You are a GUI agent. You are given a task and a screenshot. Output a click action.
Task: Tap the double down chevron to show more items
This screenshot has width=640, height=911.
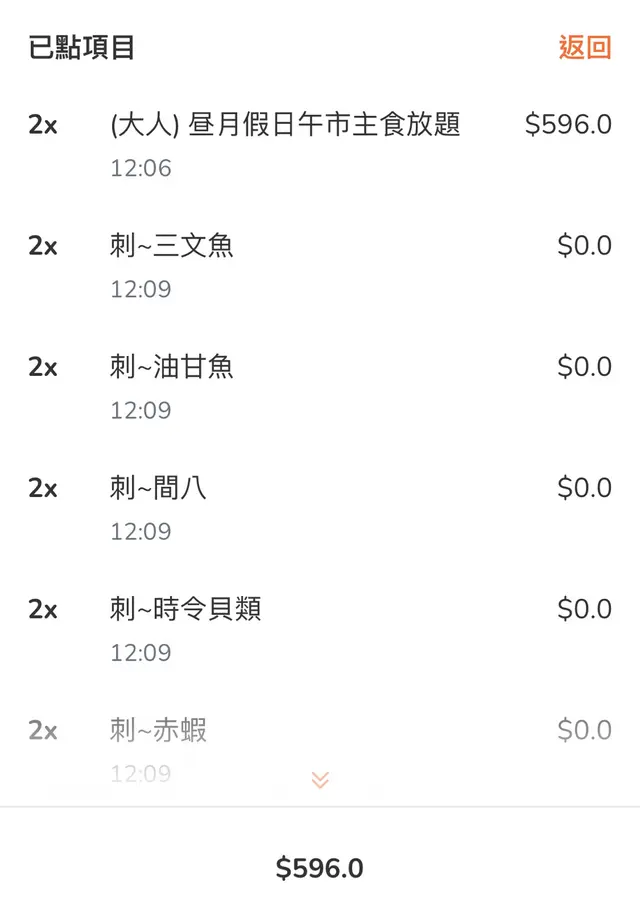click(x=320, y=780)
